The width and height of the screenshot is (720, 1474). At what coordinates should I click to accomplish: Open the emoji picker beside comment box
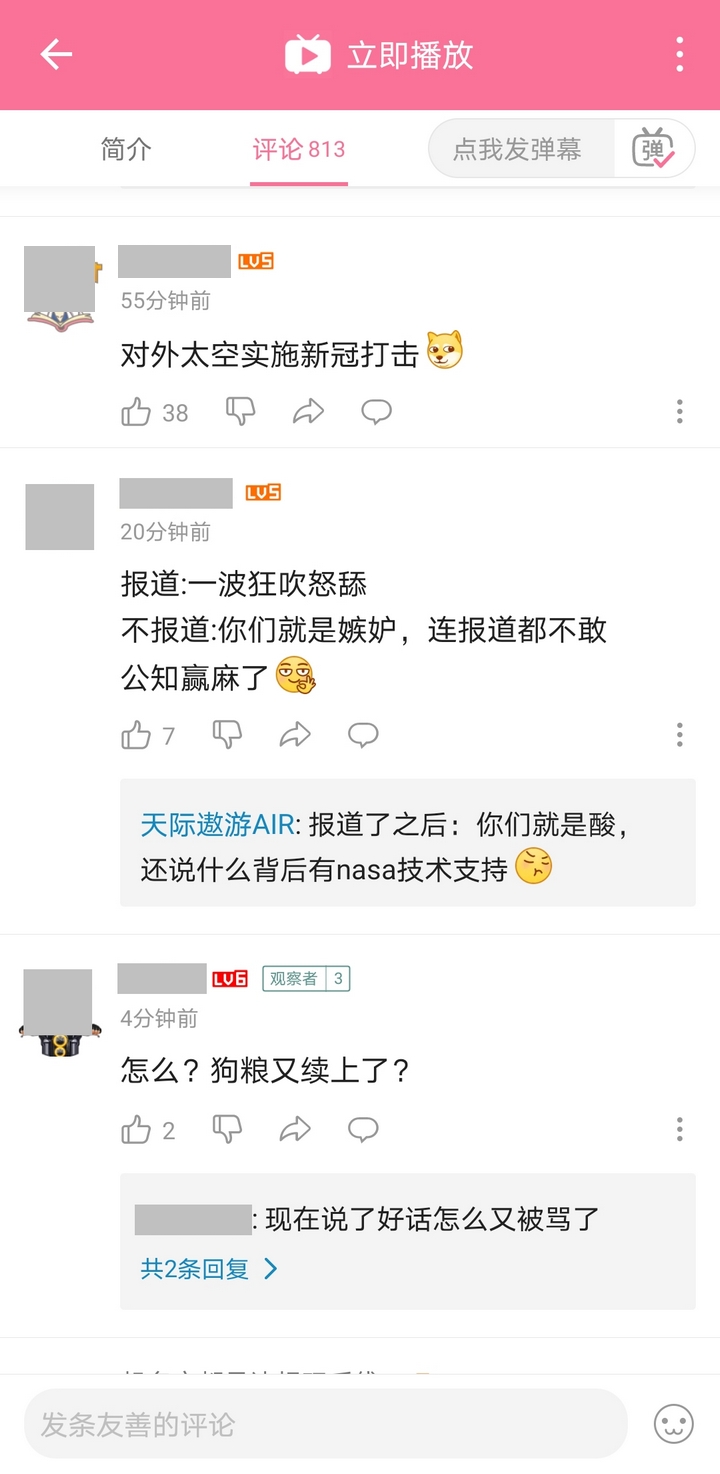coord(673,1424)
